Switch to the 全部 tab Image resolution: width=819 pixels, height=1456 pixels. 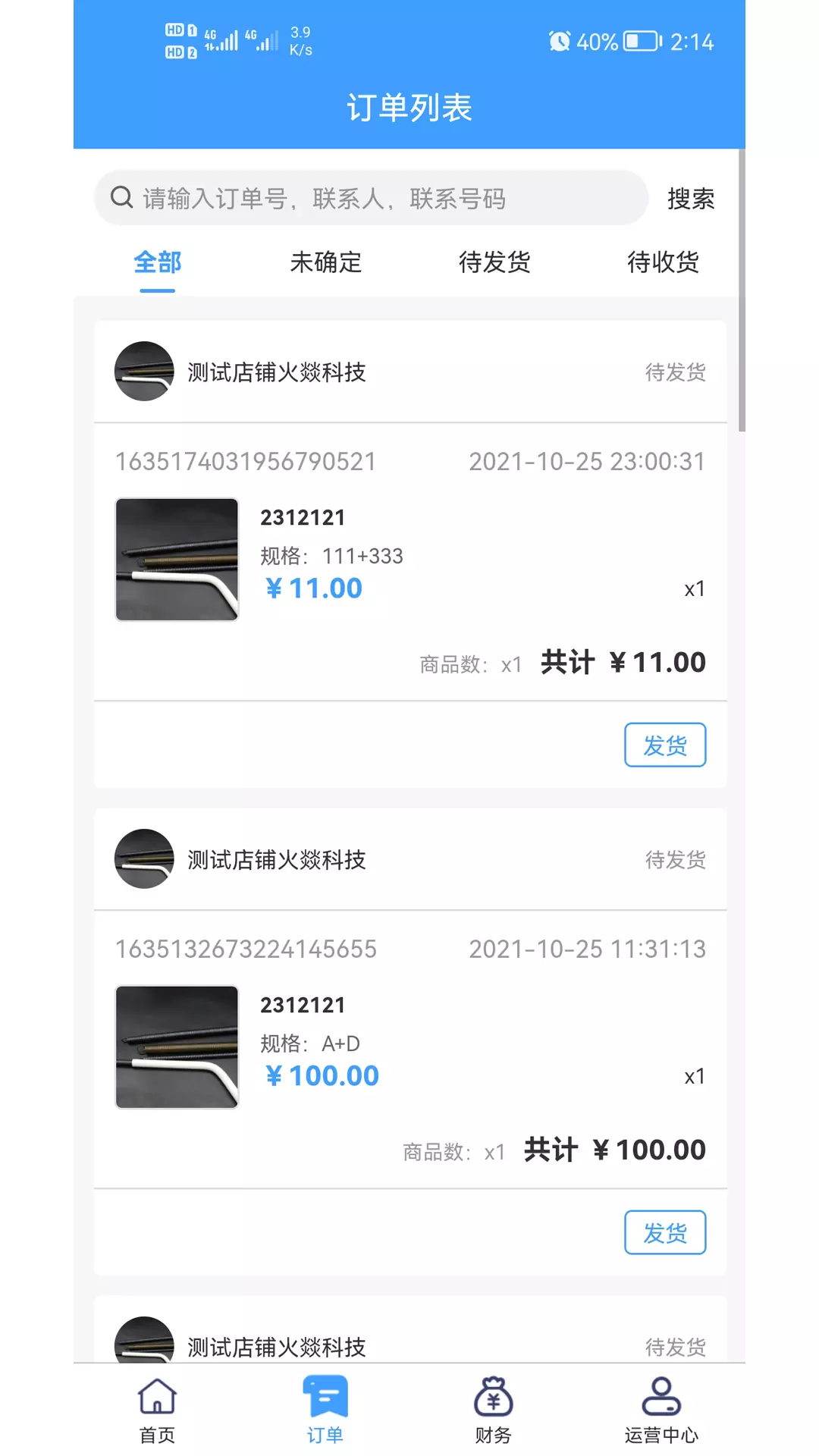[x=158, y=262]
